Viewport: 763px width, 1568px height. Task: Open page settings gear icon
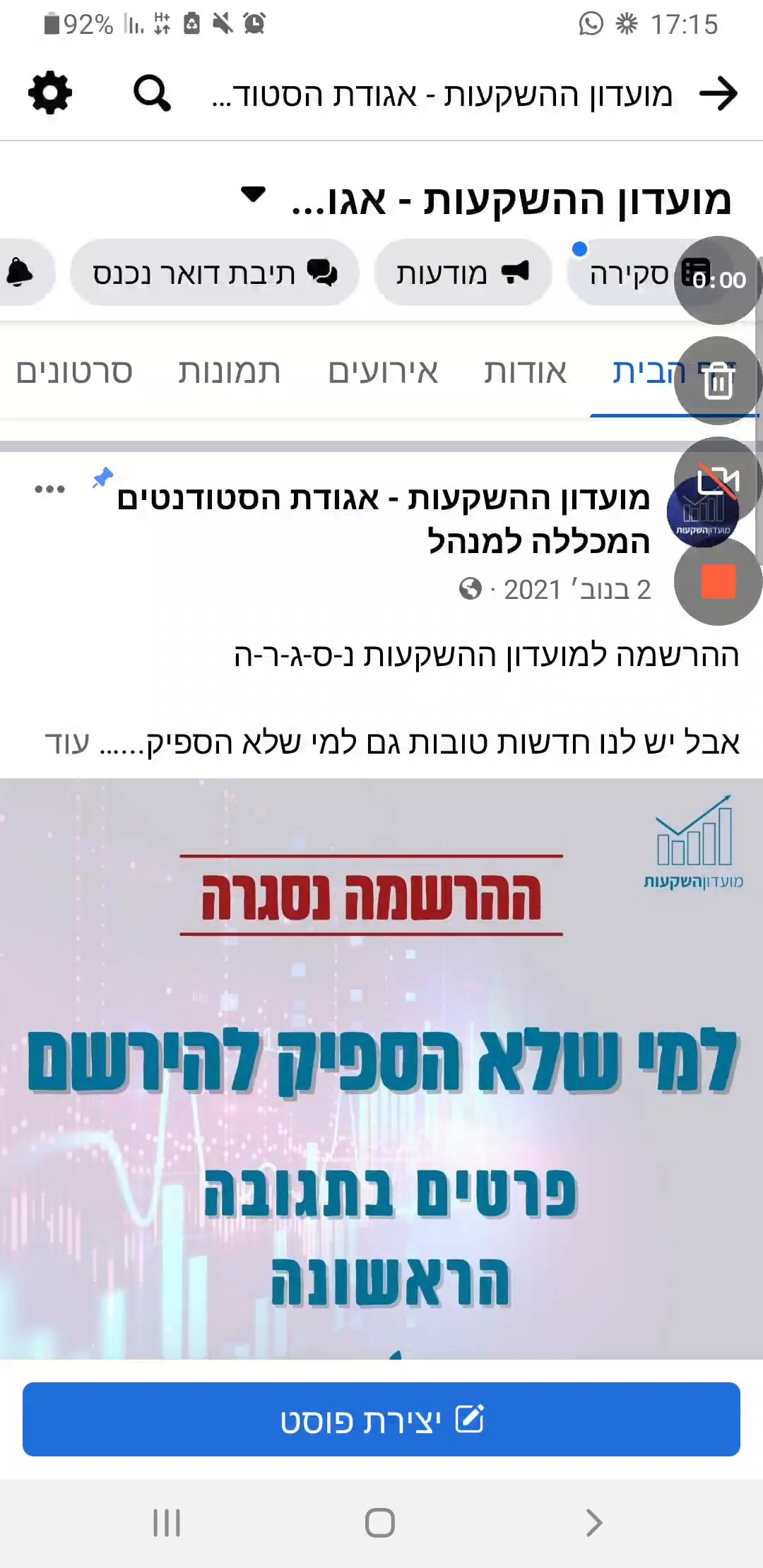point(50,93)
